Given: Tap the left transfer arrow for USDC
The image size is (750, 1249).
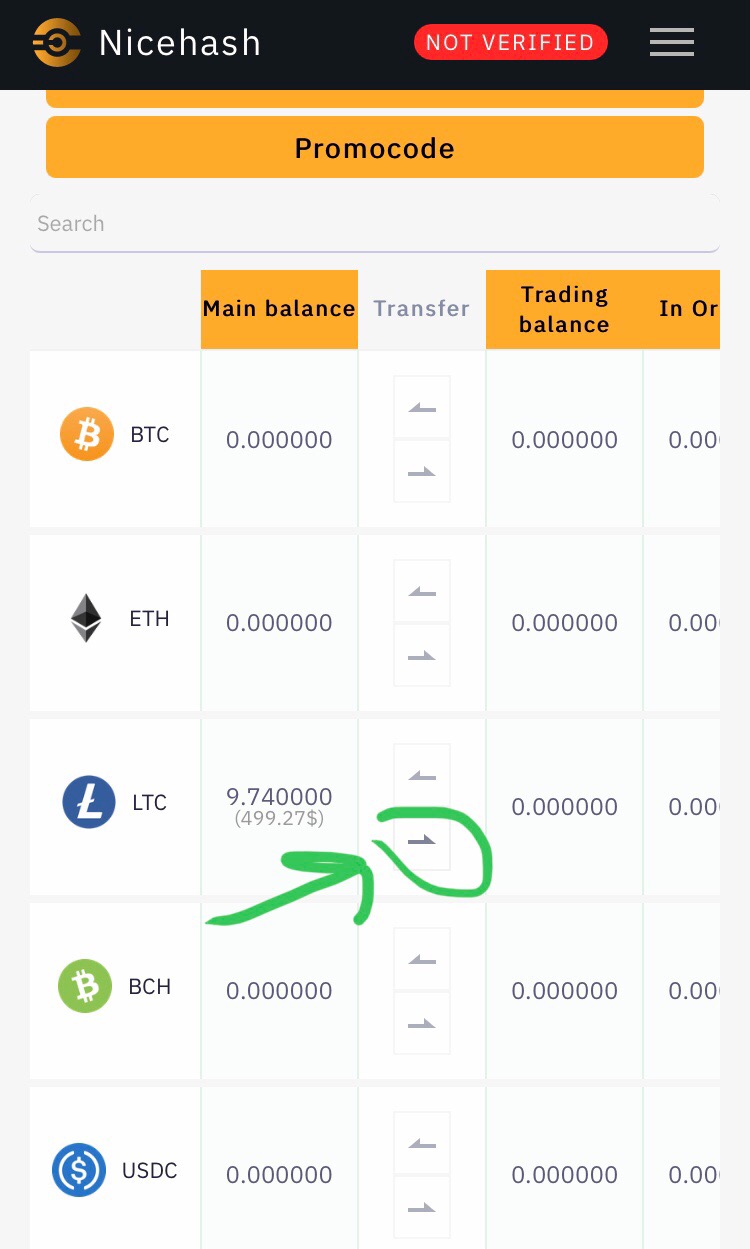Looking at the screenshot, I should coord(422,1143).
